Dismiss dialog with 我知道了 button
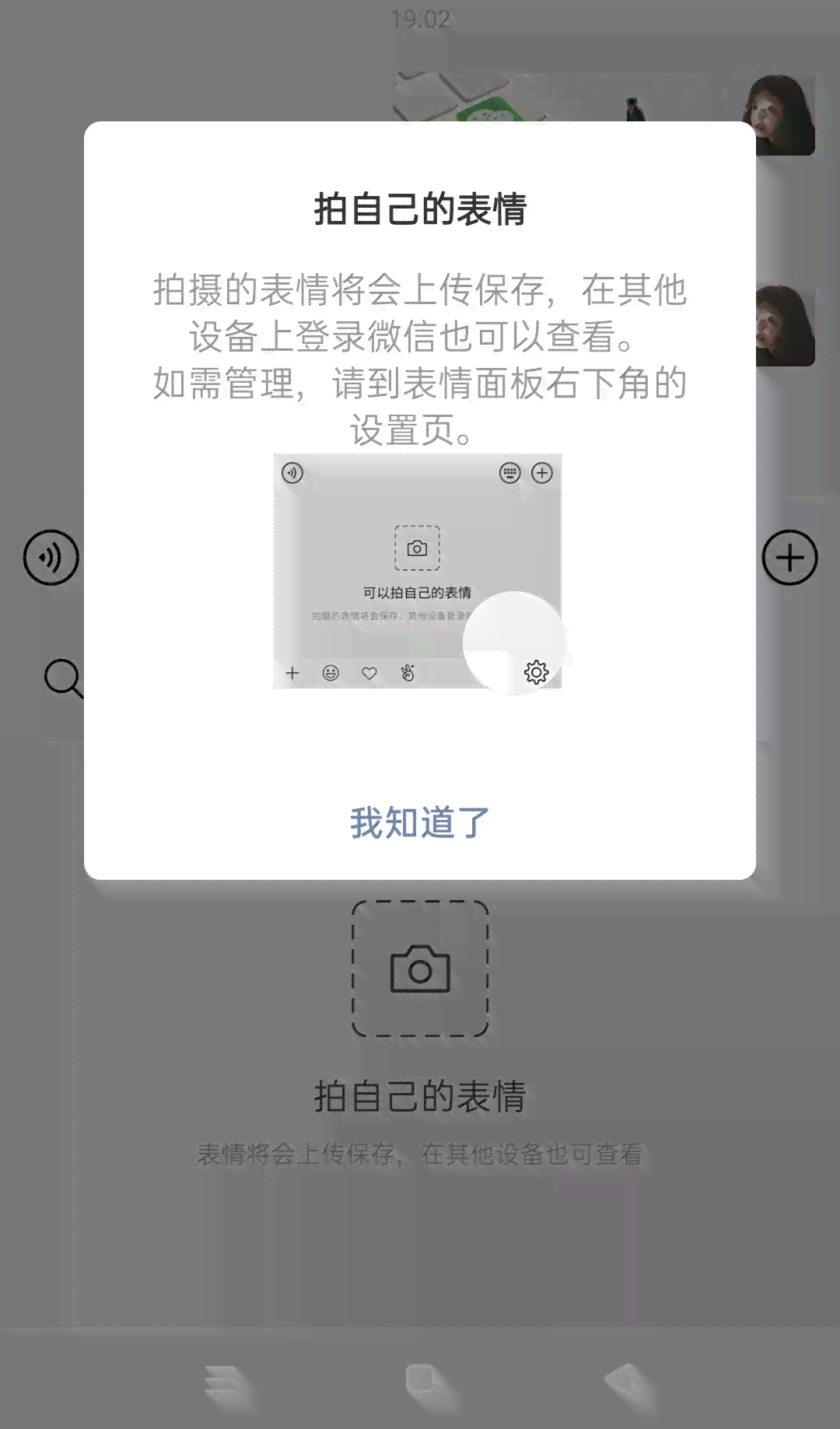This screenshot has width=840, height=1429. 419,822
